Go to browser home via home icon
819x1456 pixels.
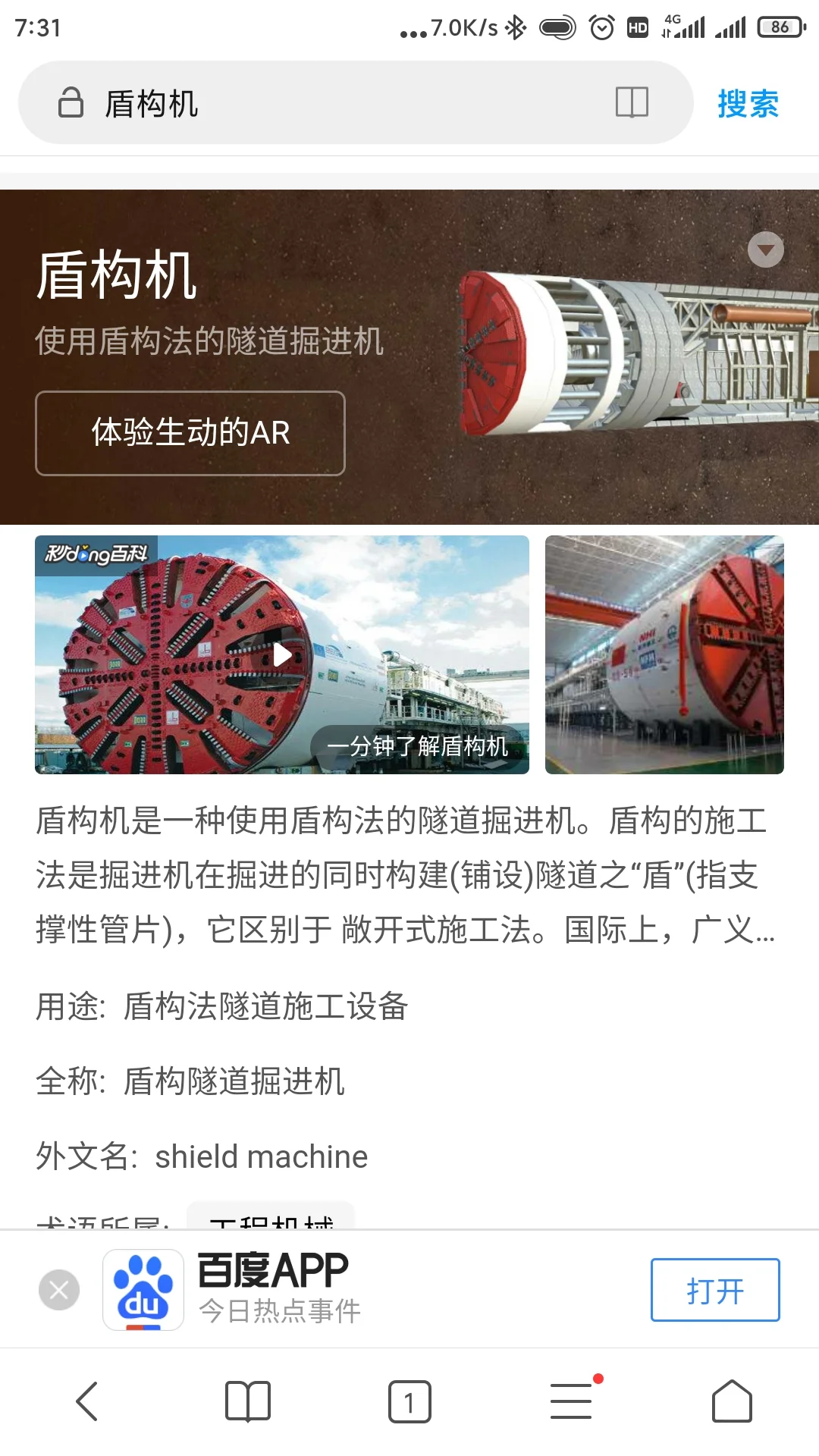click(731, 1401)
